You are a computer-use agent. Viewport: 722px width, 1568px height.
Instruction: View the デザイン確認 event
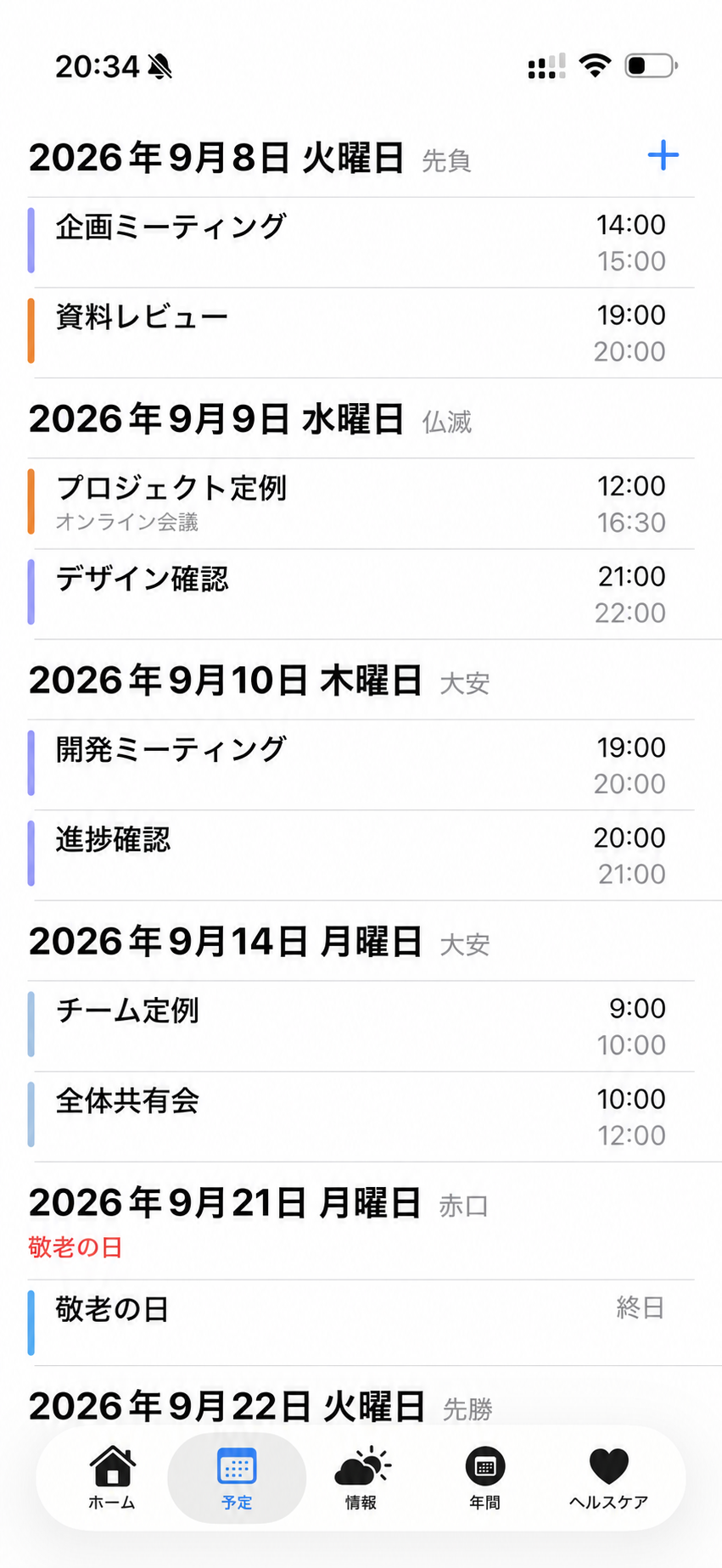(x=361, y=594)
